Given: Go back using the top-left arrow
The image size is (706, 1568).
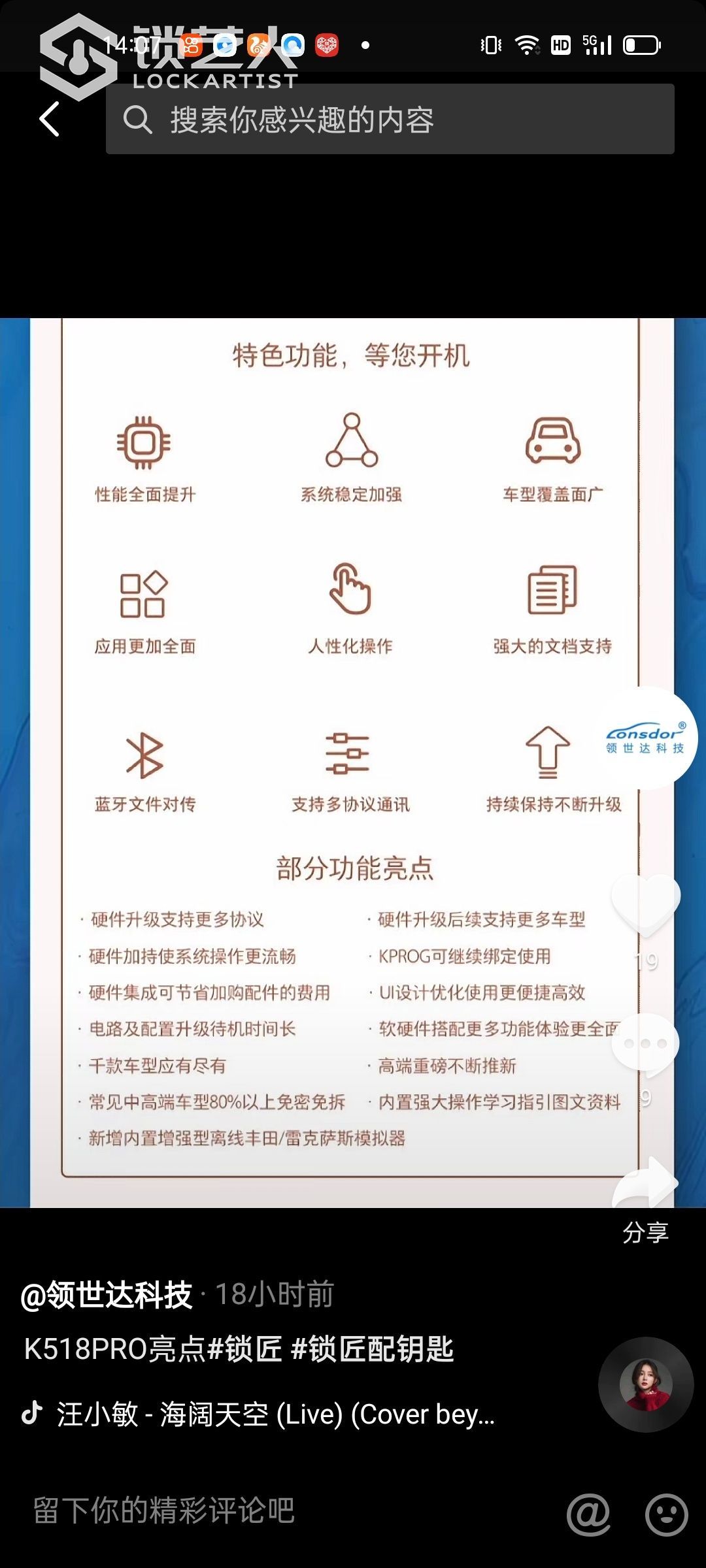Looking at the screenshot, I should pyautogui.click(x=50, y=119).
